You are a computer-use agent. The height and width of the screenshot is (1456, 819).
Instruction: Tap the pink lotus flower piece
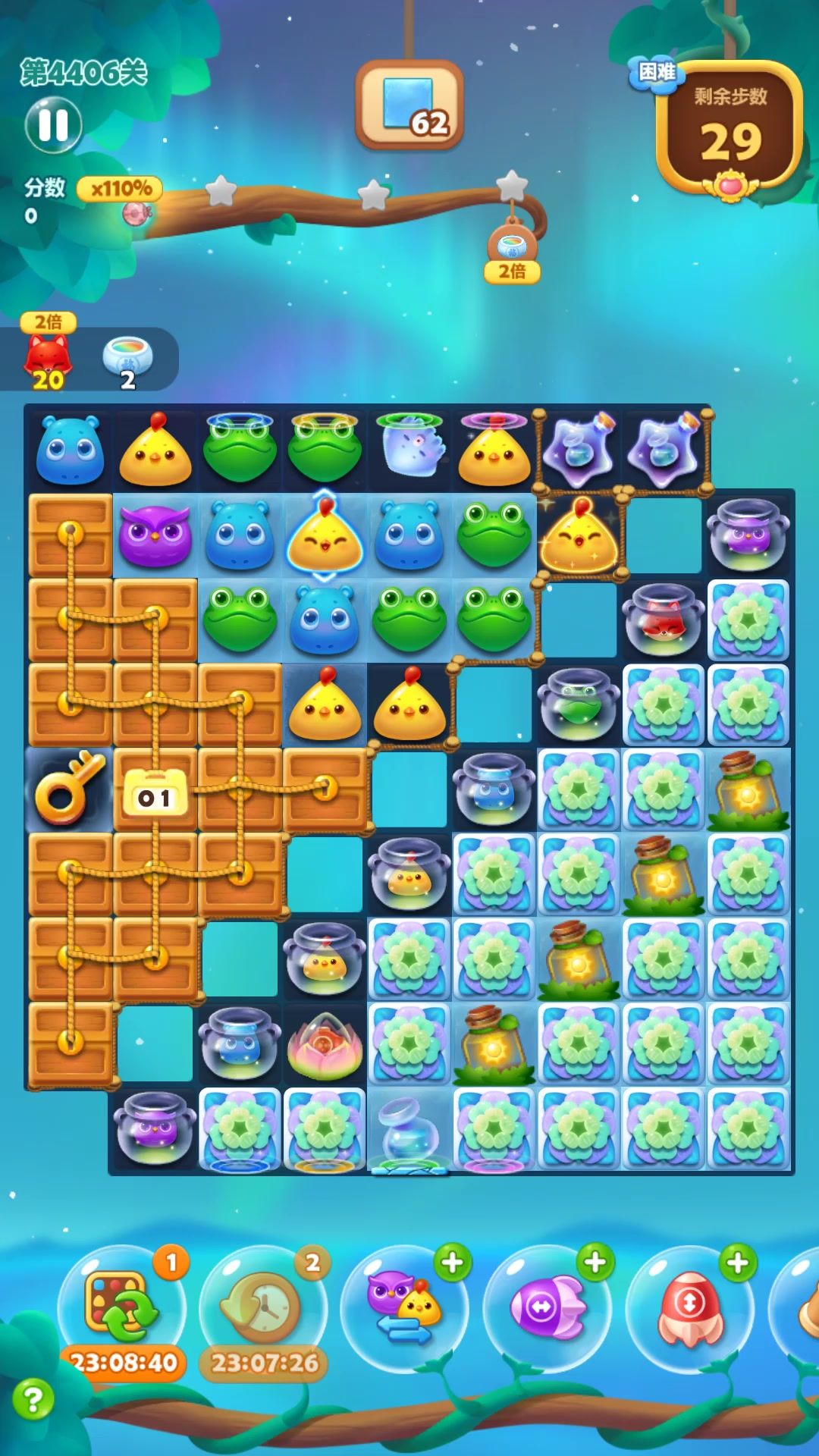click(325, 1045)
